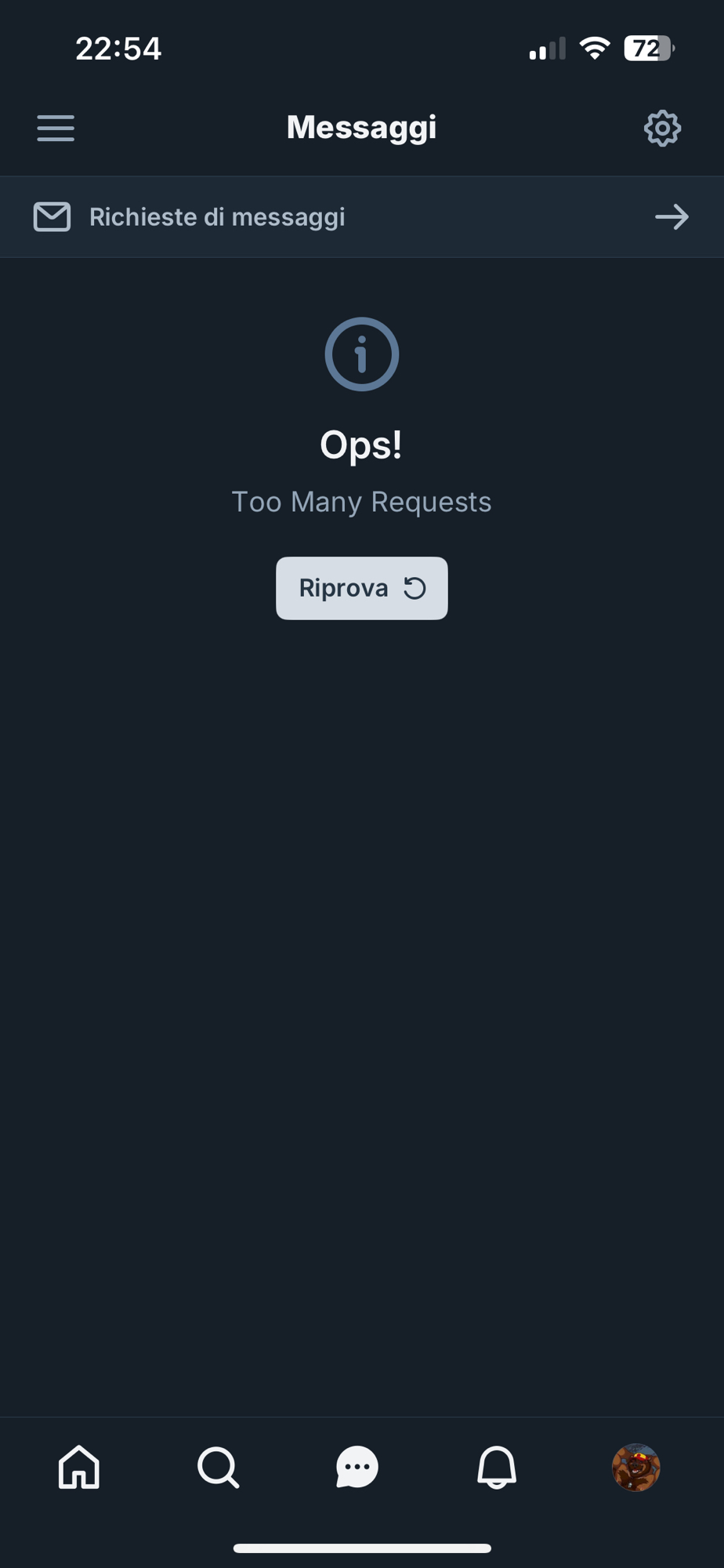This screenshot has width=724, height=1568.
Task: Open the hamburger drawer menu
Action: 56,128
